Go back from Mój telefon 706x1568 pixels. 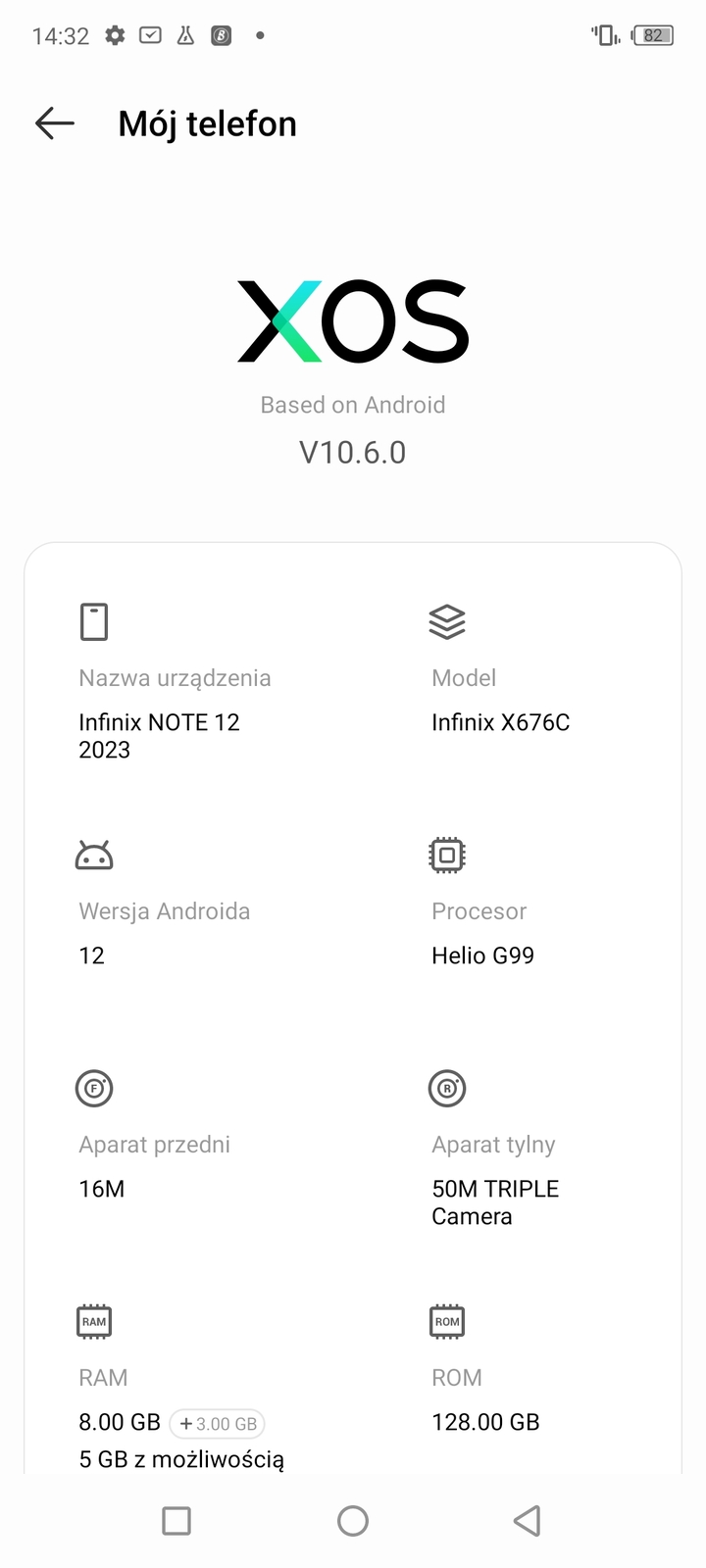click(55, 123)
